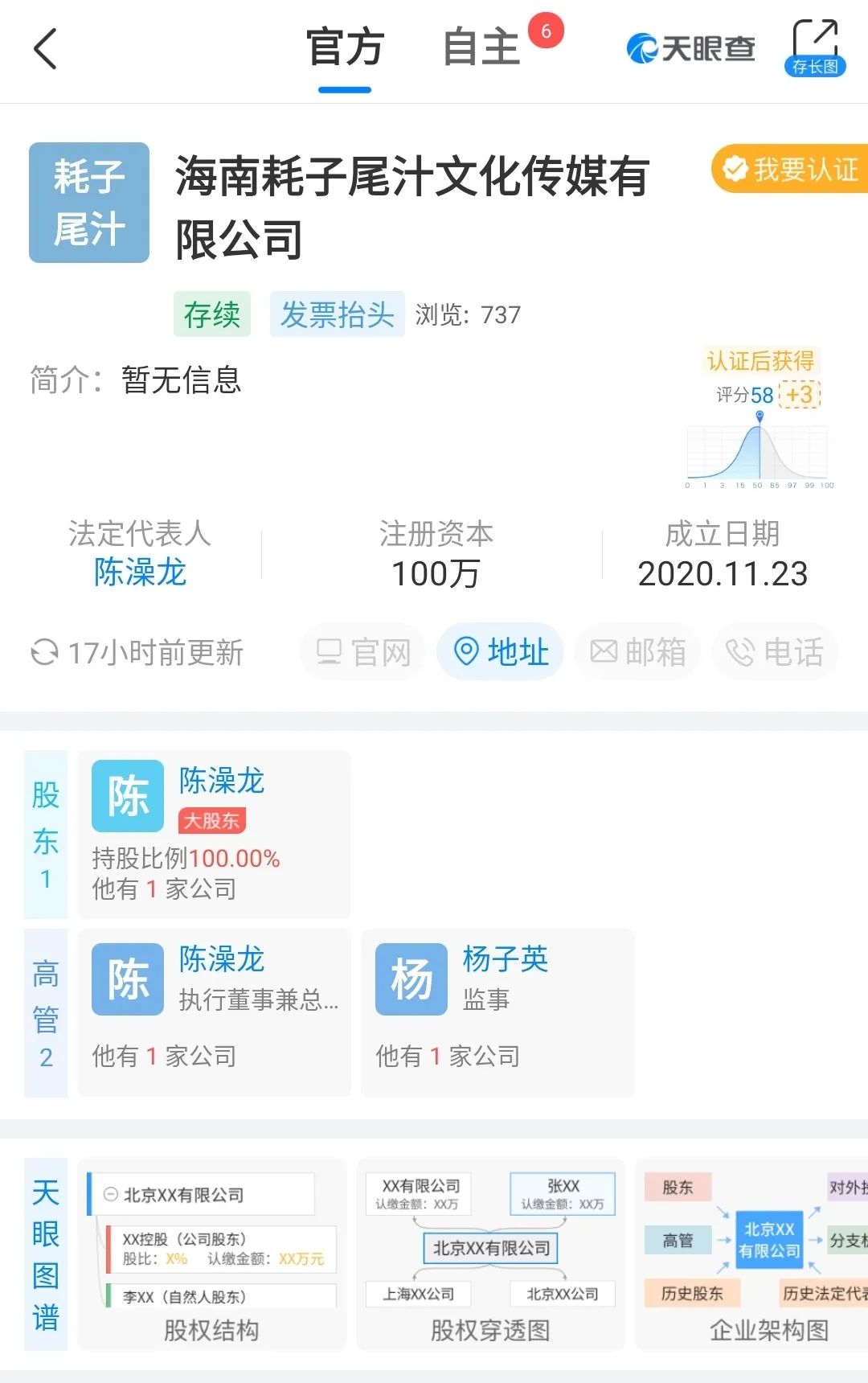Go back using the top-left arrow
The image size is (868, 1383).
pos(46,49)
